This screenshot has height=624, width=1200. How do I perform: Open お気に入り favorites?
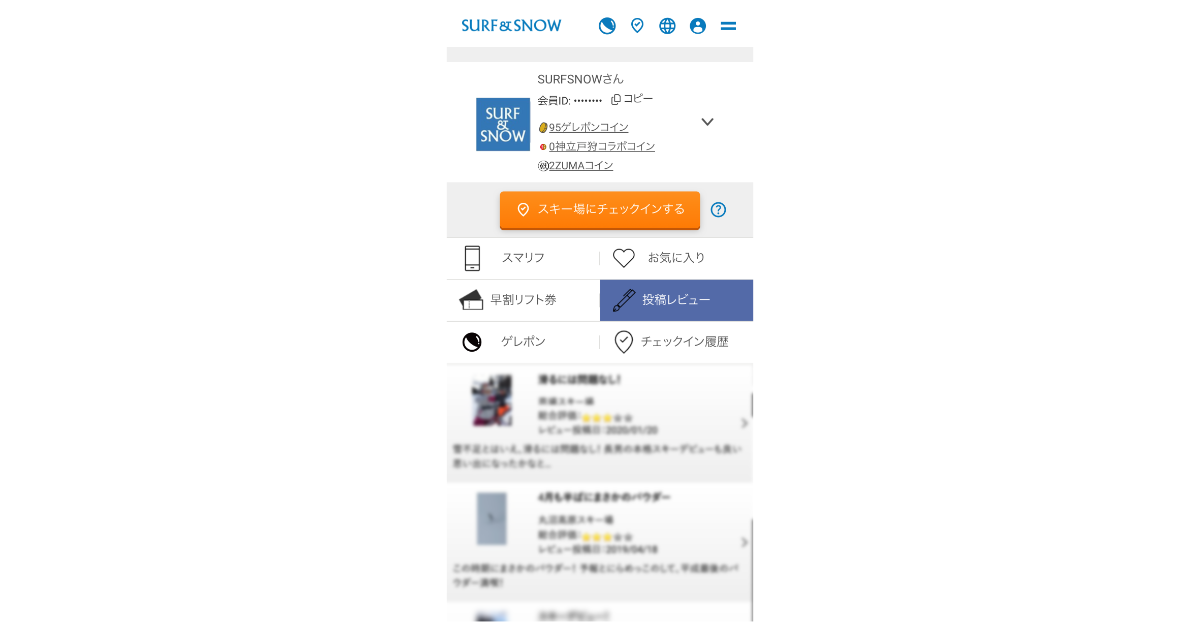(x=676, y=258)
